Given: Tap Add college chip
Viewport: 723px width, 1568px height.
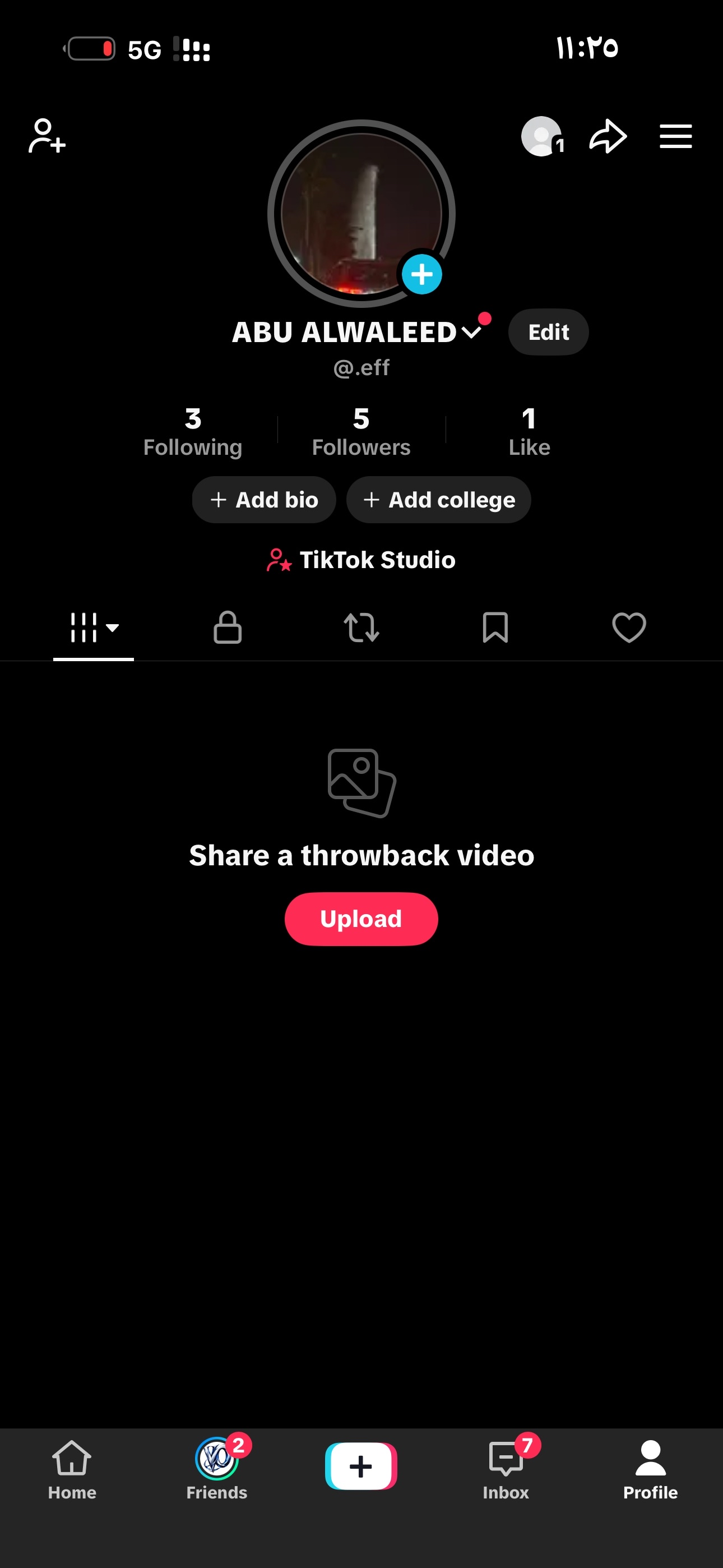Looking at the screenshot, I should [x=438, y=500].
